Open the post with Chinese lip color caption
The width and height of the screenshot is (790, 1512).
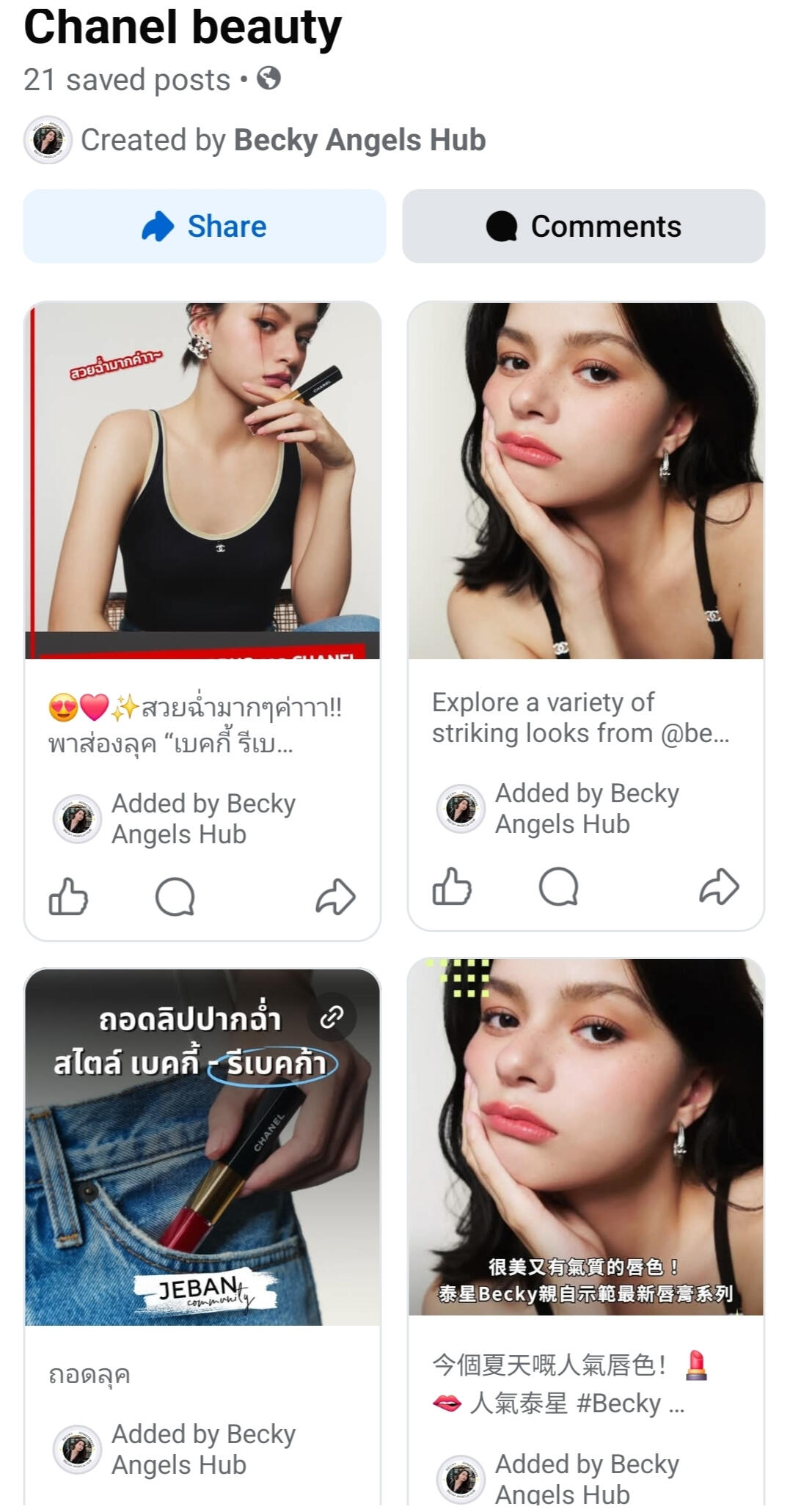[x=585, y=1137]
